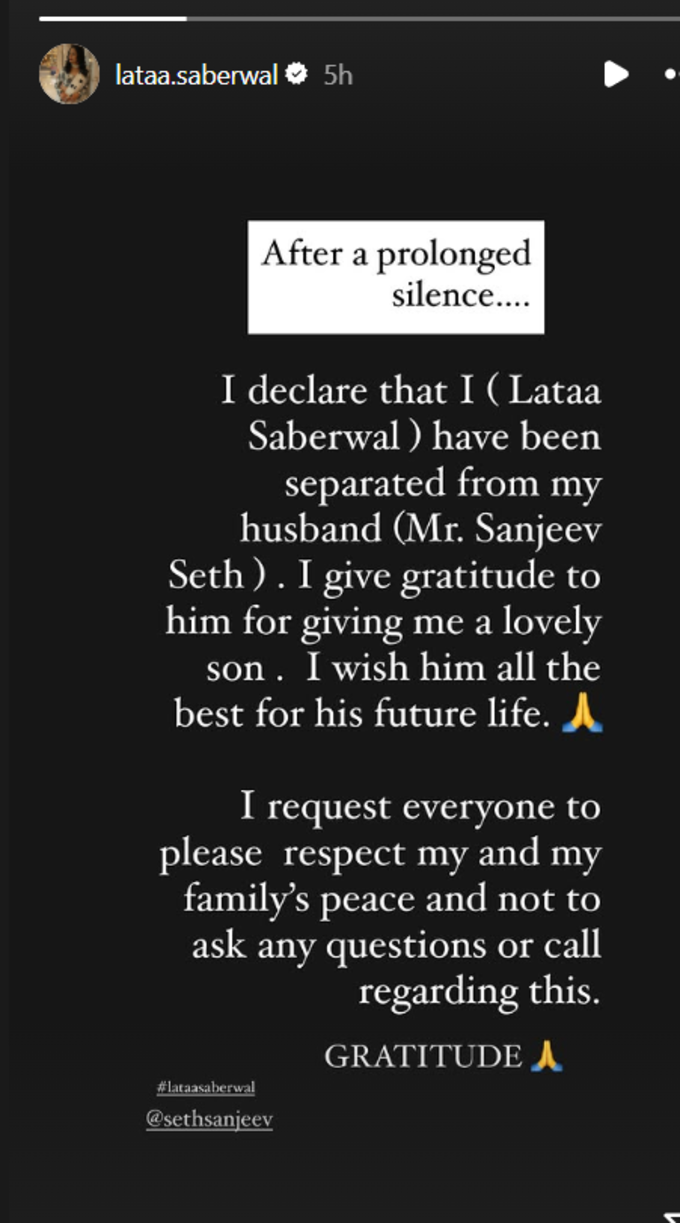
Task: Open the @sethsanjeev mention
Action: click(x=209, y=1120)
